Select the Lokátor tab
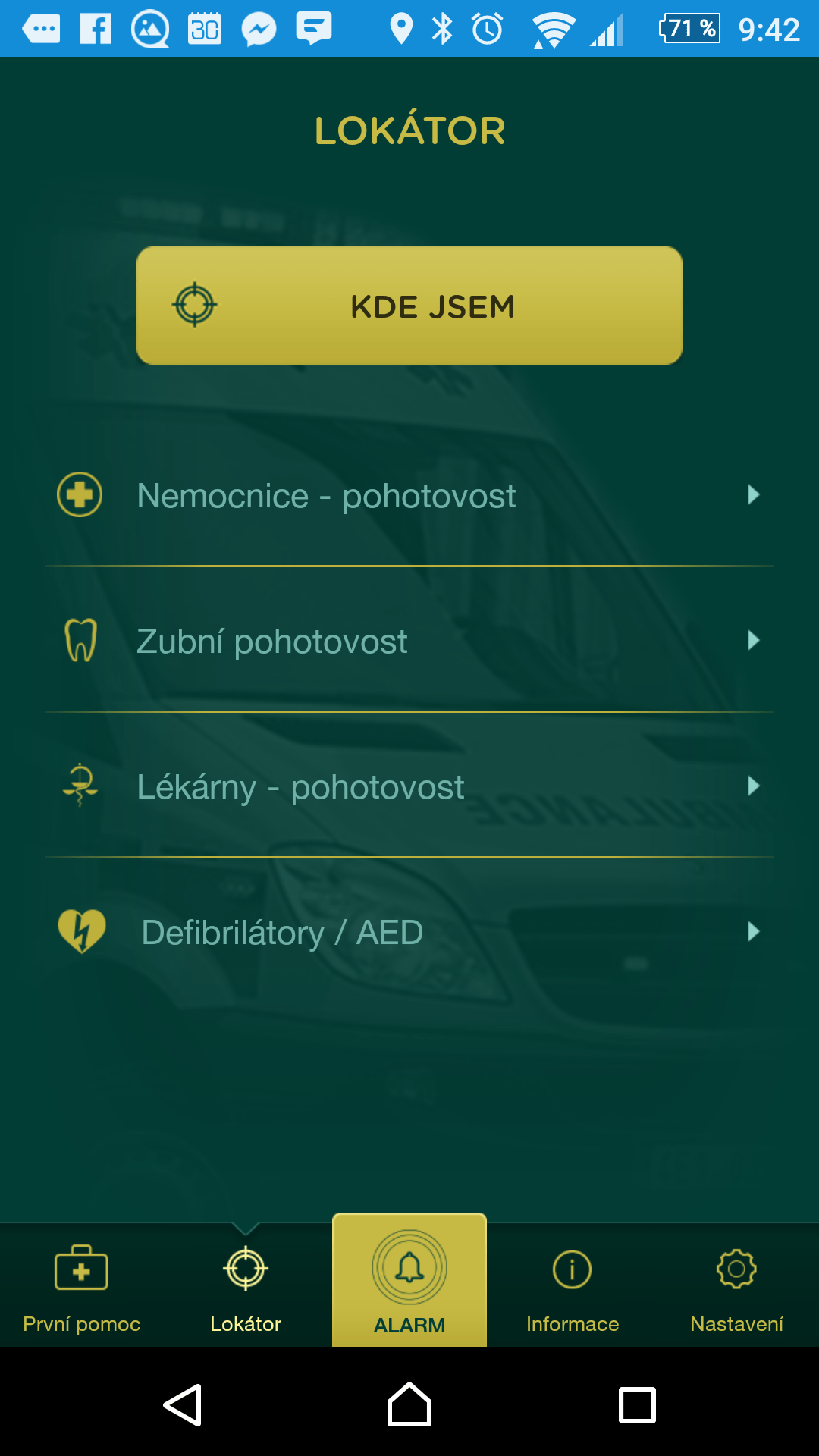This screenshot has width=819, height=1456. [x=246, y=1286]
